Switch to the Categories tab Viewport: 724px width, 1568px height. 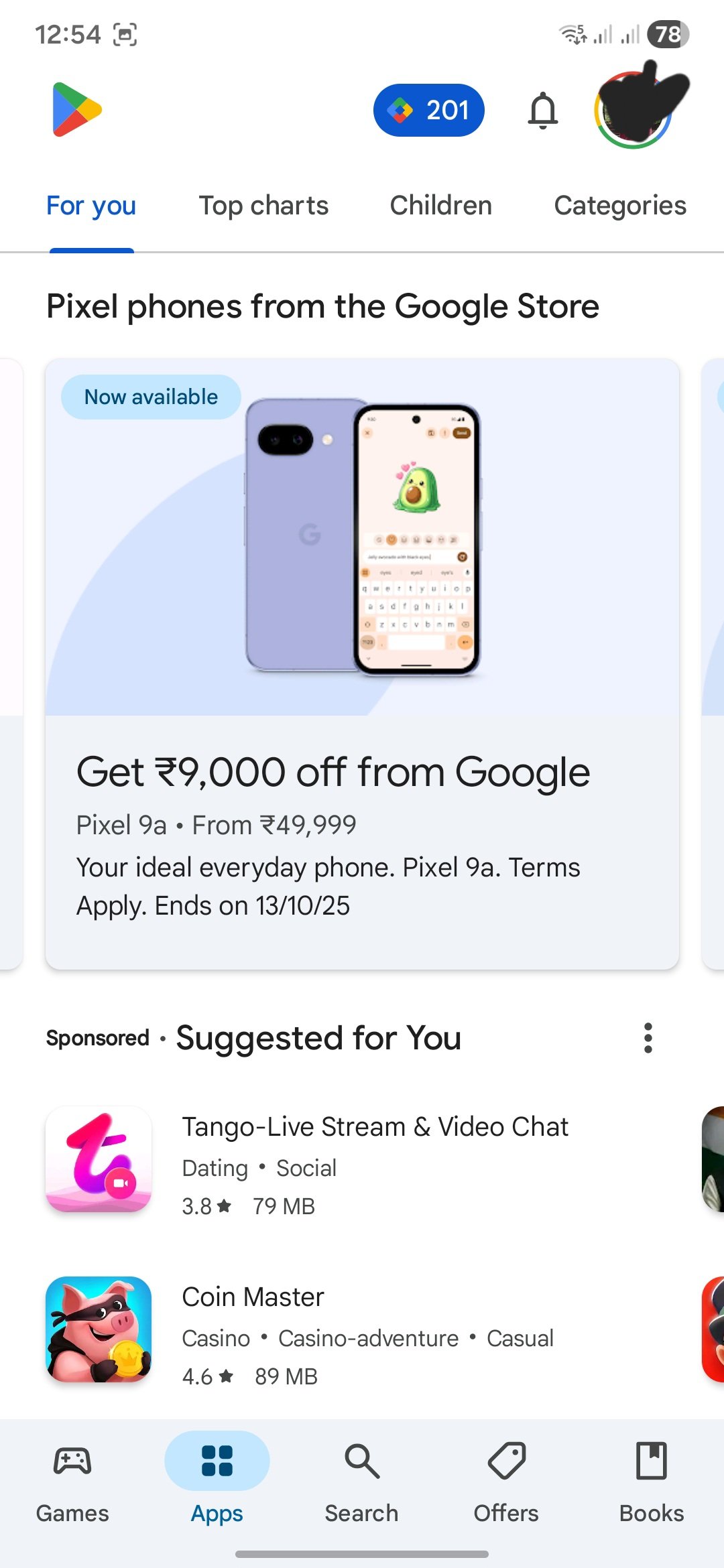(620, 206)
